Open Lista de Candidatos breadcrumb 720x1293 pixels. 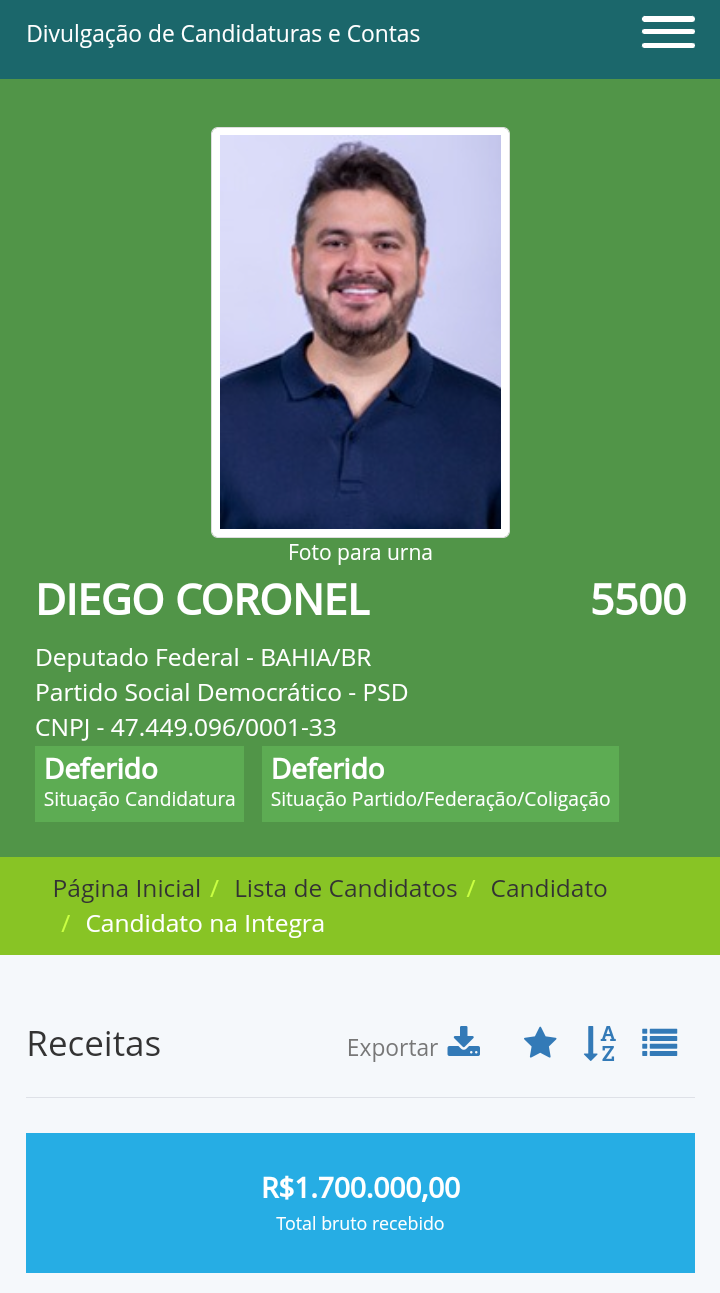(345, 888)
